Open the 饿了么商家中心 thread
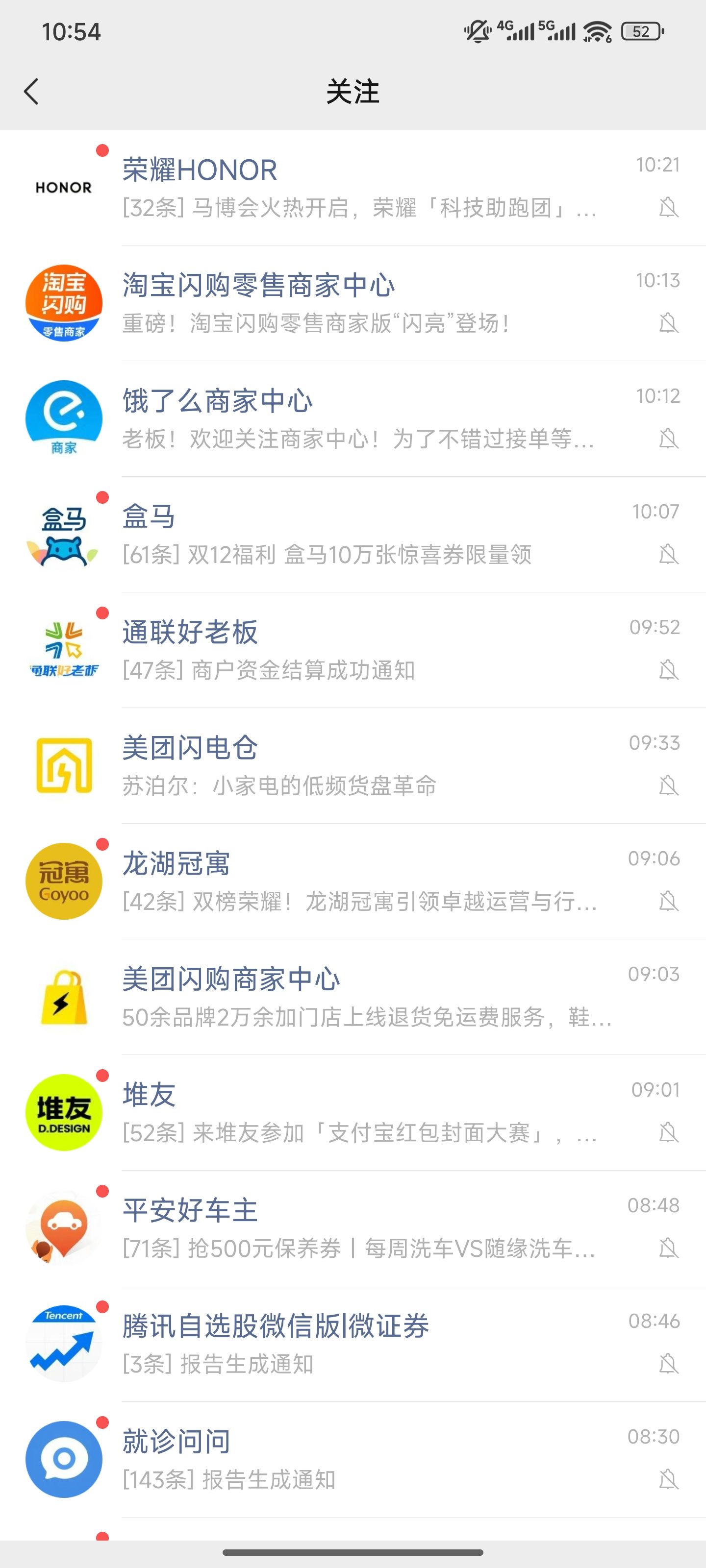The image size is (706, 1568). pyautogui.click(x=358, y=419)
